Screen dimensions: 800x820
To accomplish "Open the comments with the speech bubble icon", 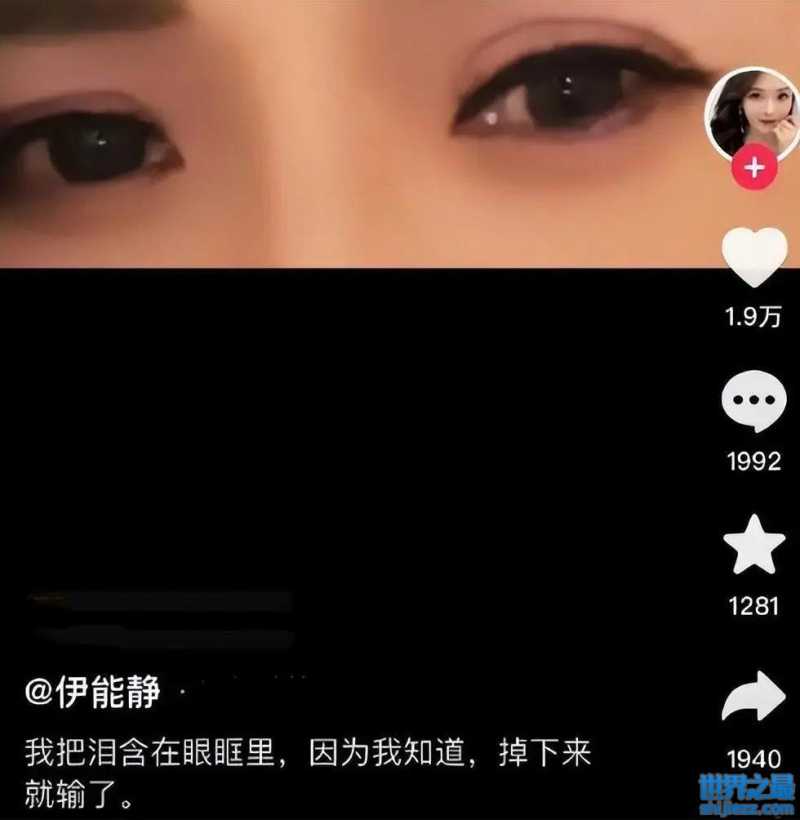I will click(x=754, y=400).
